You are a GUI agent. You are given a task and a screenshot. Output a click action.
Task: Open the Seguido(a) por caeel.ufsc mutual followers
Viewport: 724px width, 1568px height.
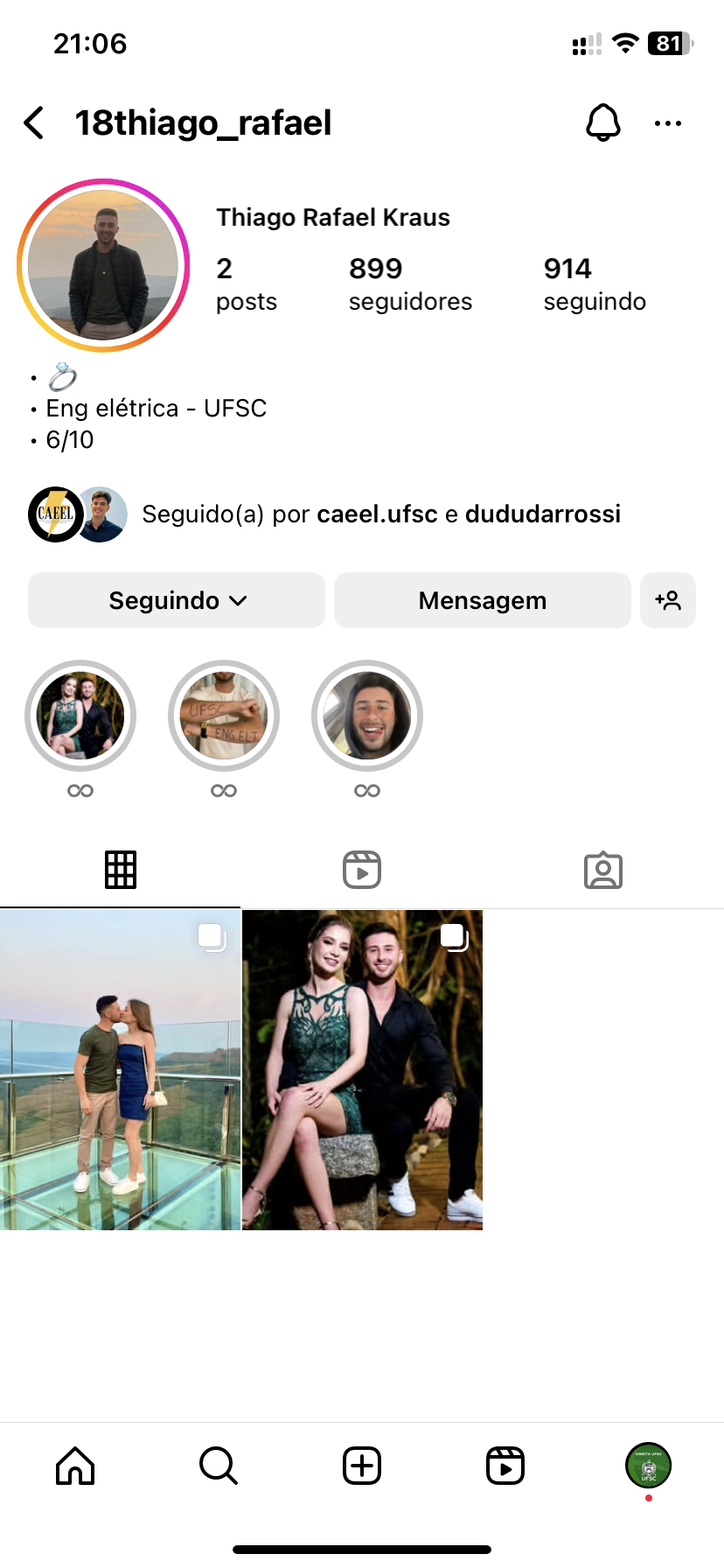381,514
